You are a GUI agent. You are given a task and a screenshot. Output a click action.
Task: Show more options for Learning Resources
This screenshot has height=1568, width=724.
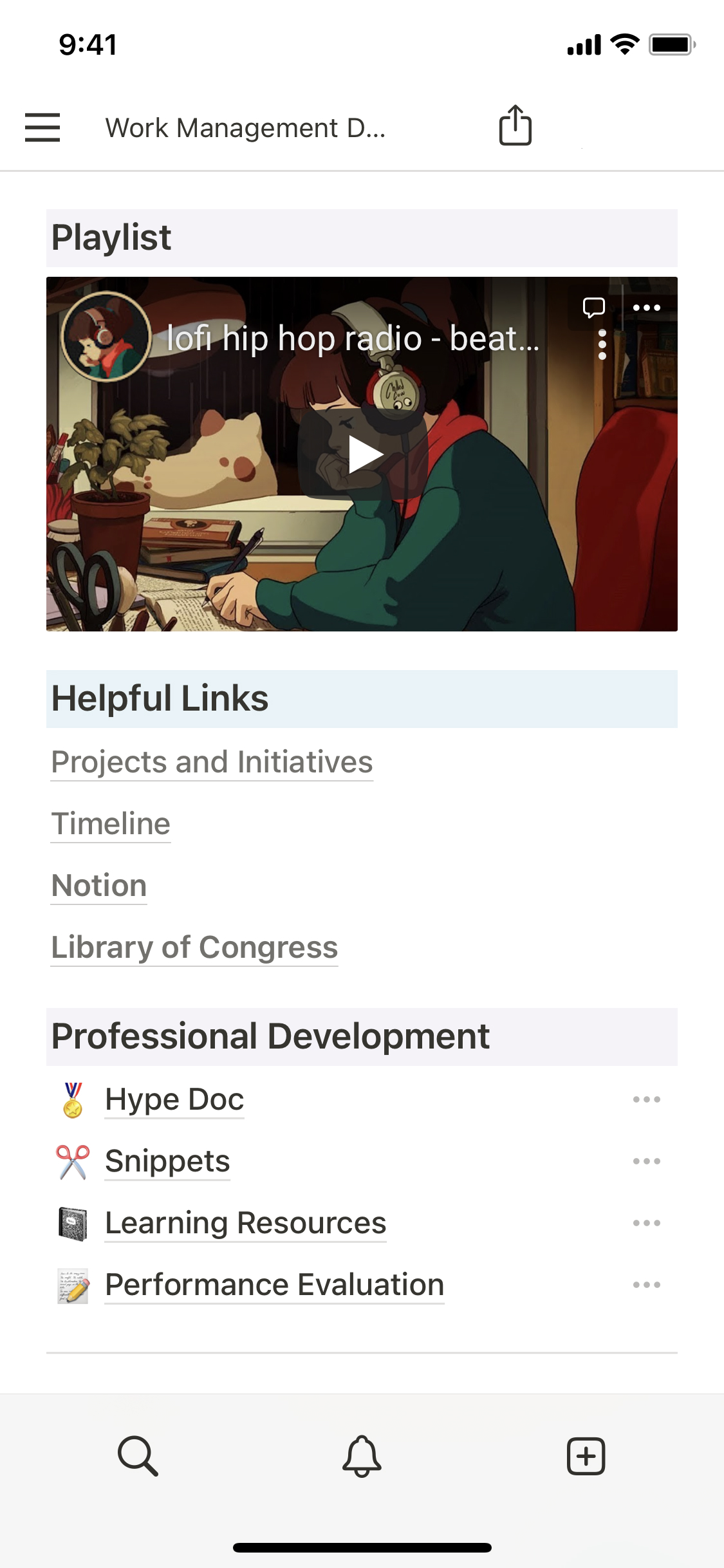pos(646,1223)
